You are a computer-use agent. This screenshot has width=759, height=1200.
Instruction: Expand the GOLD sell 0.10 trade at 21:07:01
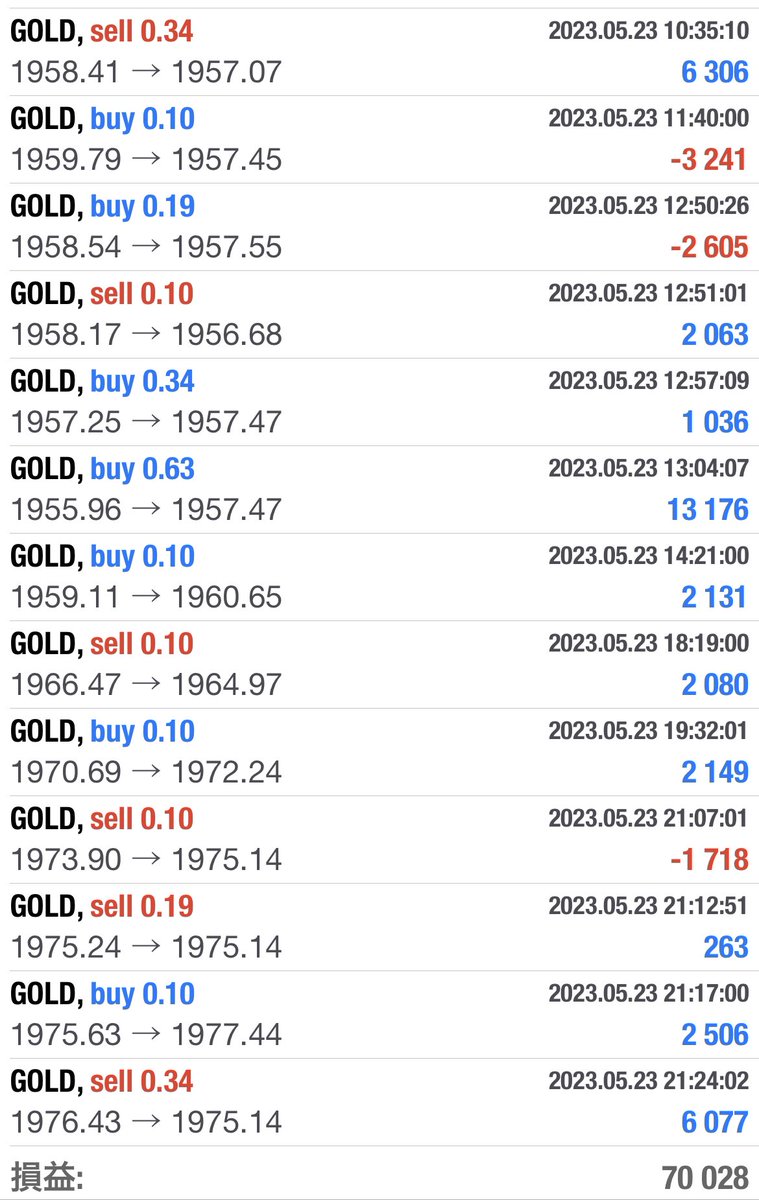tap(379, 839)
